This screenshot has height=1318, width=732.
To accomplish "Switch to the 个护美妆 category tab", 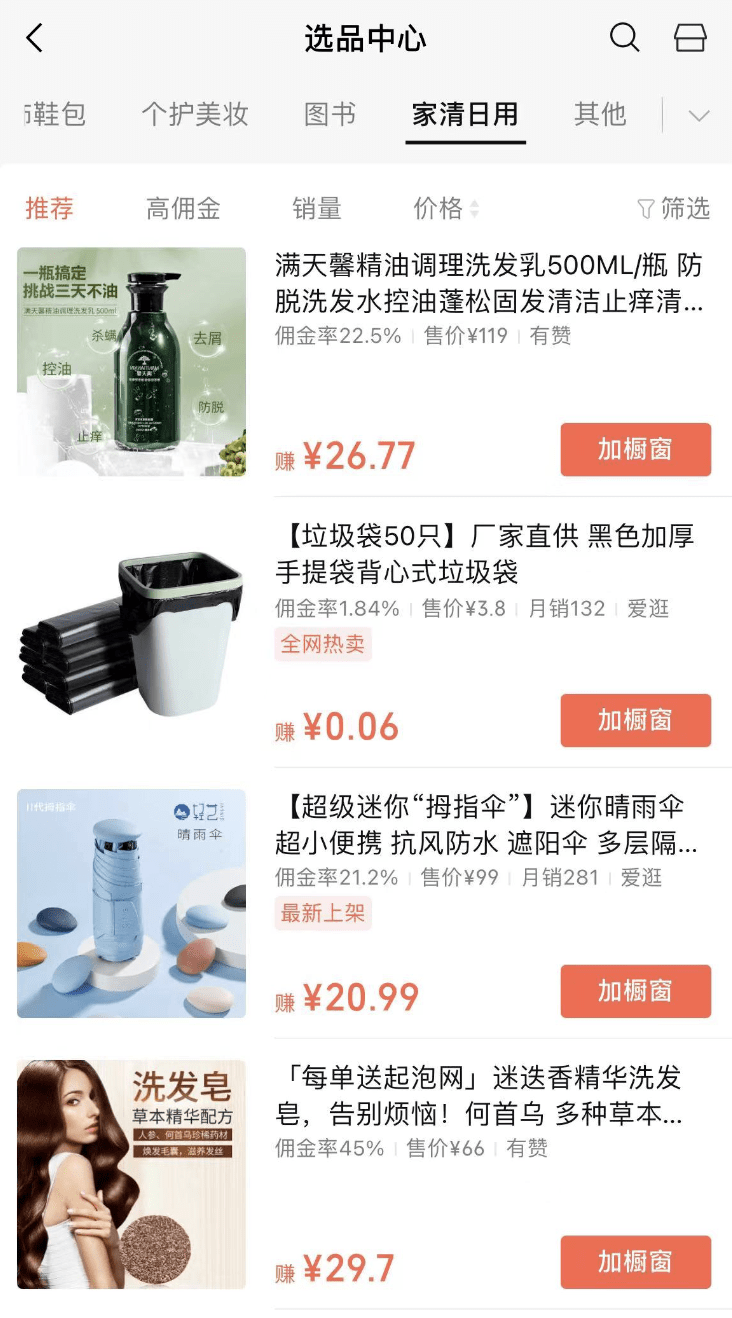I will (x=195, y=114).
